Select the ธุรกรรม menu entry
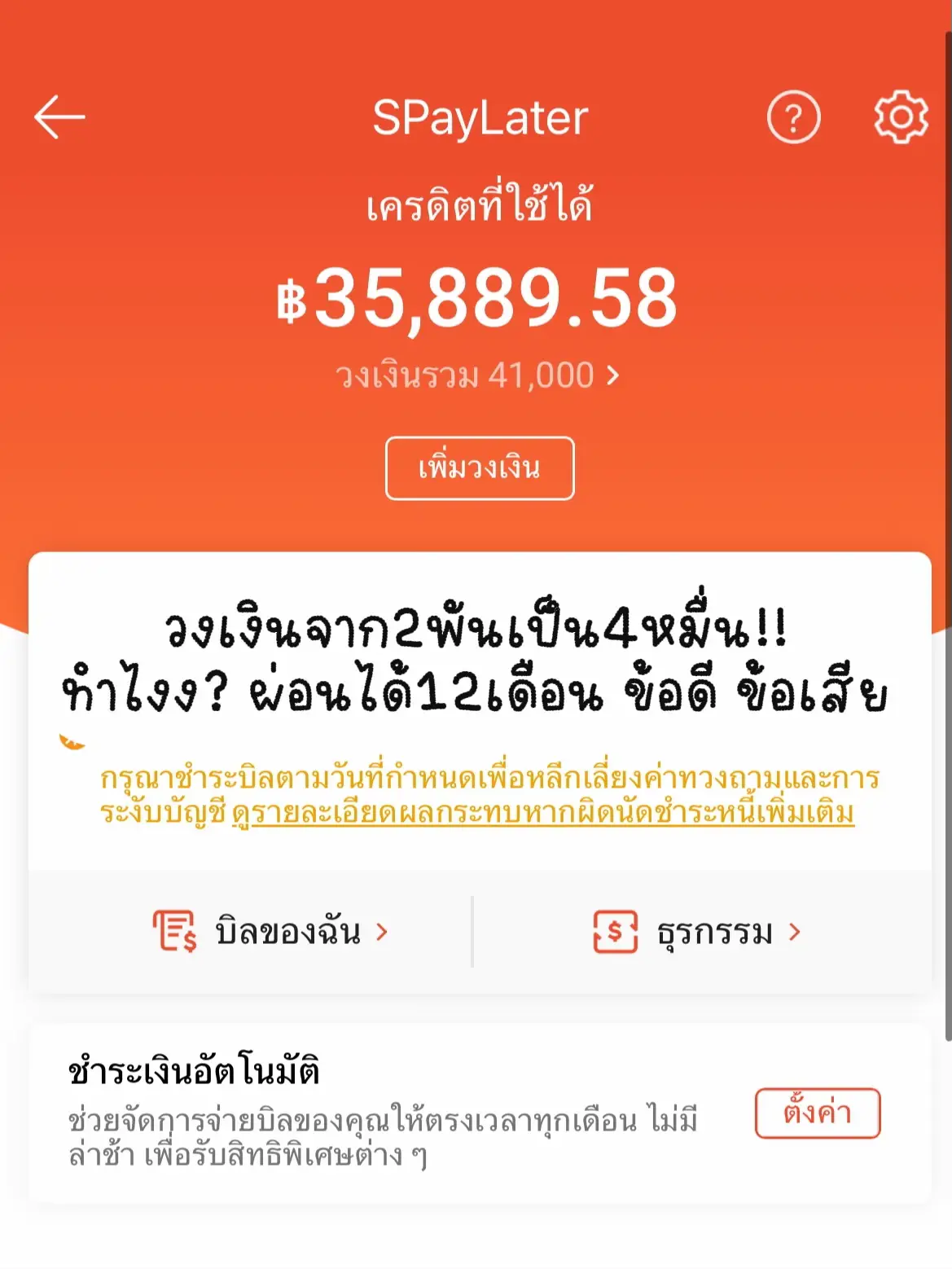 coord(711,933)
